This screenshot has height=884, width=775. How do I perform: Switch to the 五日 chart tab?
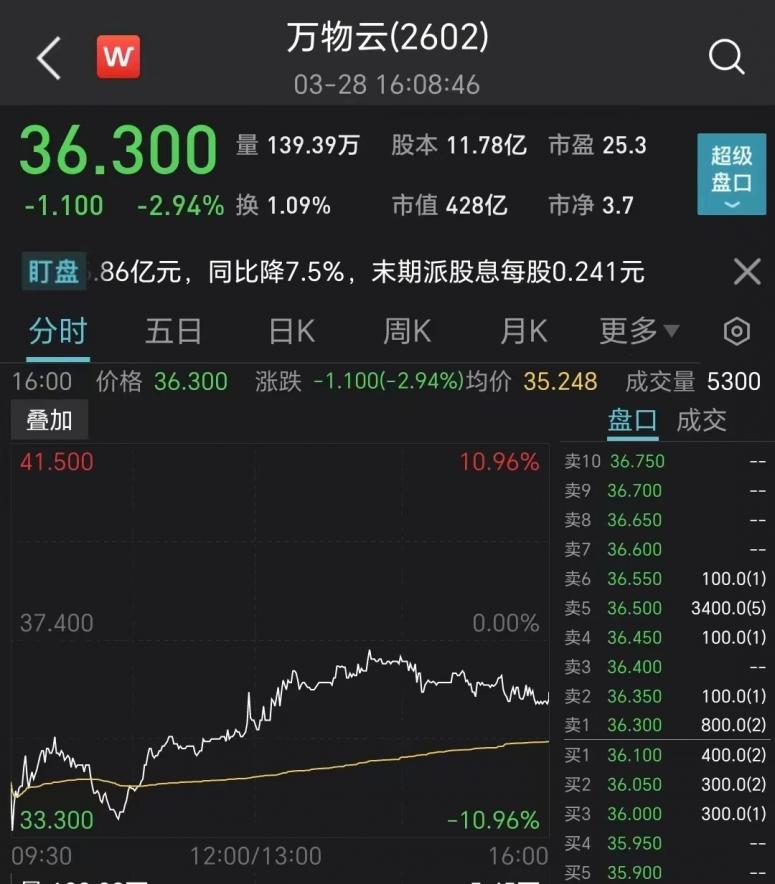coord(174,331)
